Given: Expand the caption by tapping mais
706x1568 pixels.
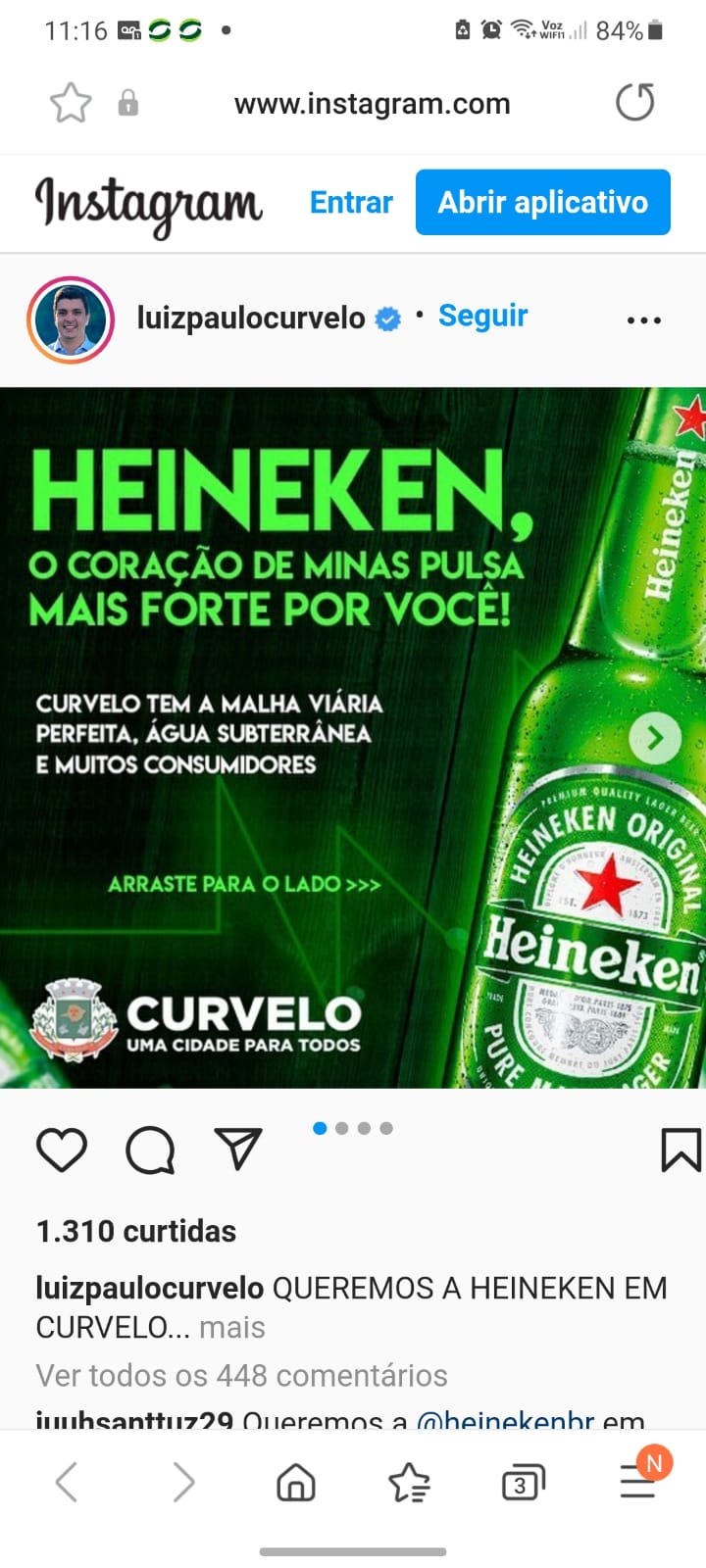Looking at the screenshot, I should [232, 1327].
